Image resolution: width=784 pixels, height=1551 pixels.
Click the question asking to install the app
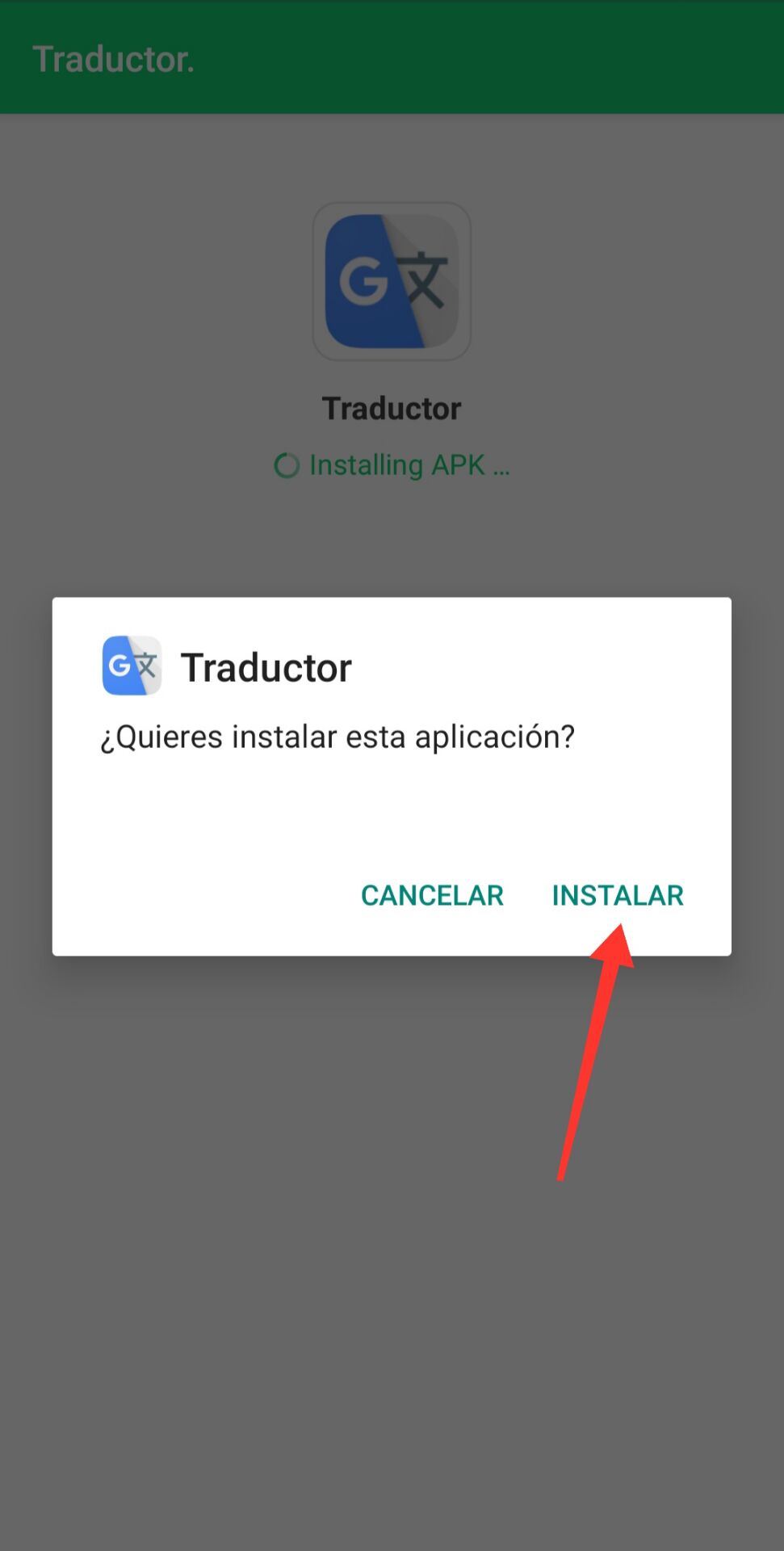337,735
